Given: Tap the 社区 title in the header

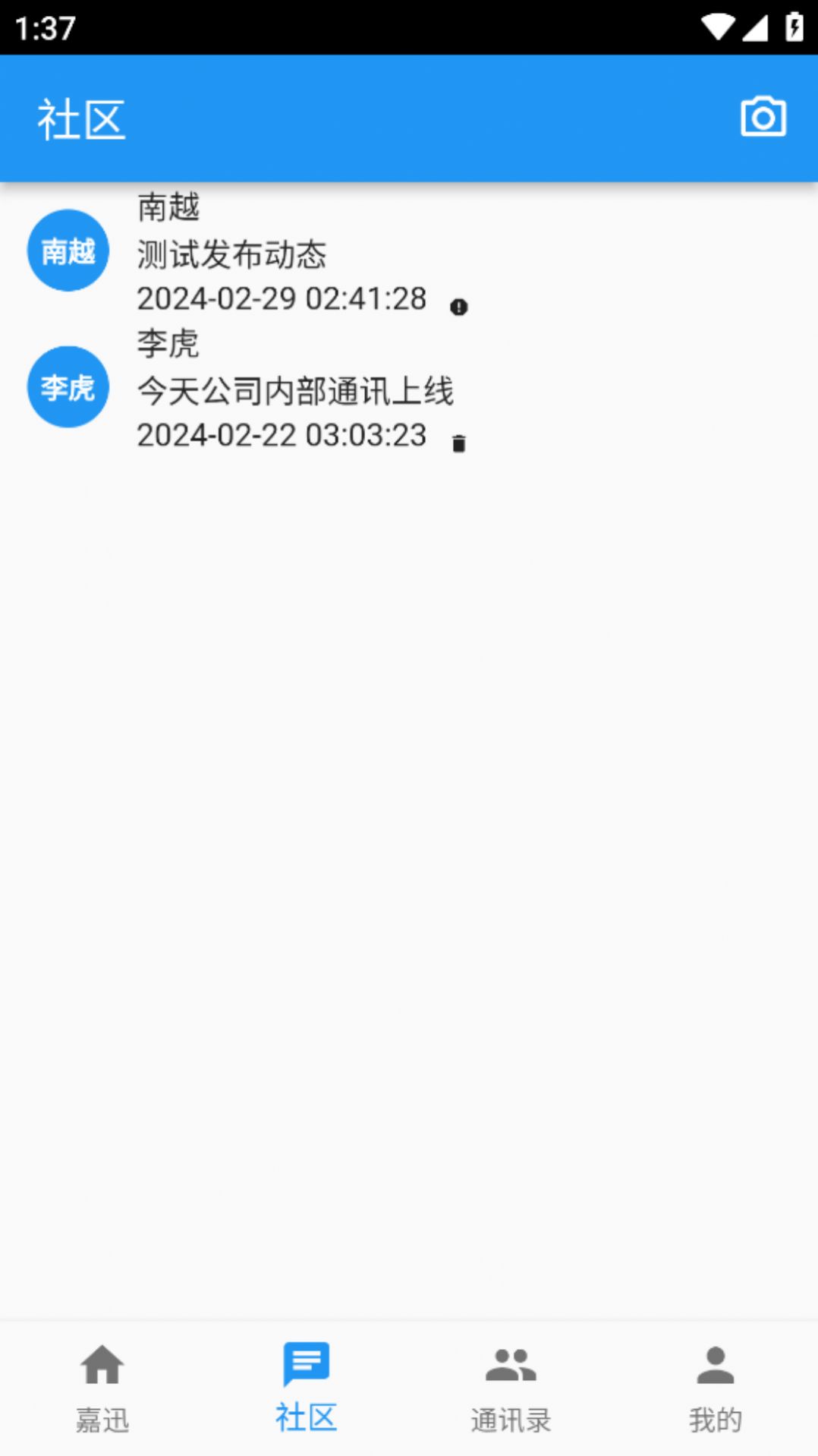Looking at the screenshot, I should pos(80,119).
